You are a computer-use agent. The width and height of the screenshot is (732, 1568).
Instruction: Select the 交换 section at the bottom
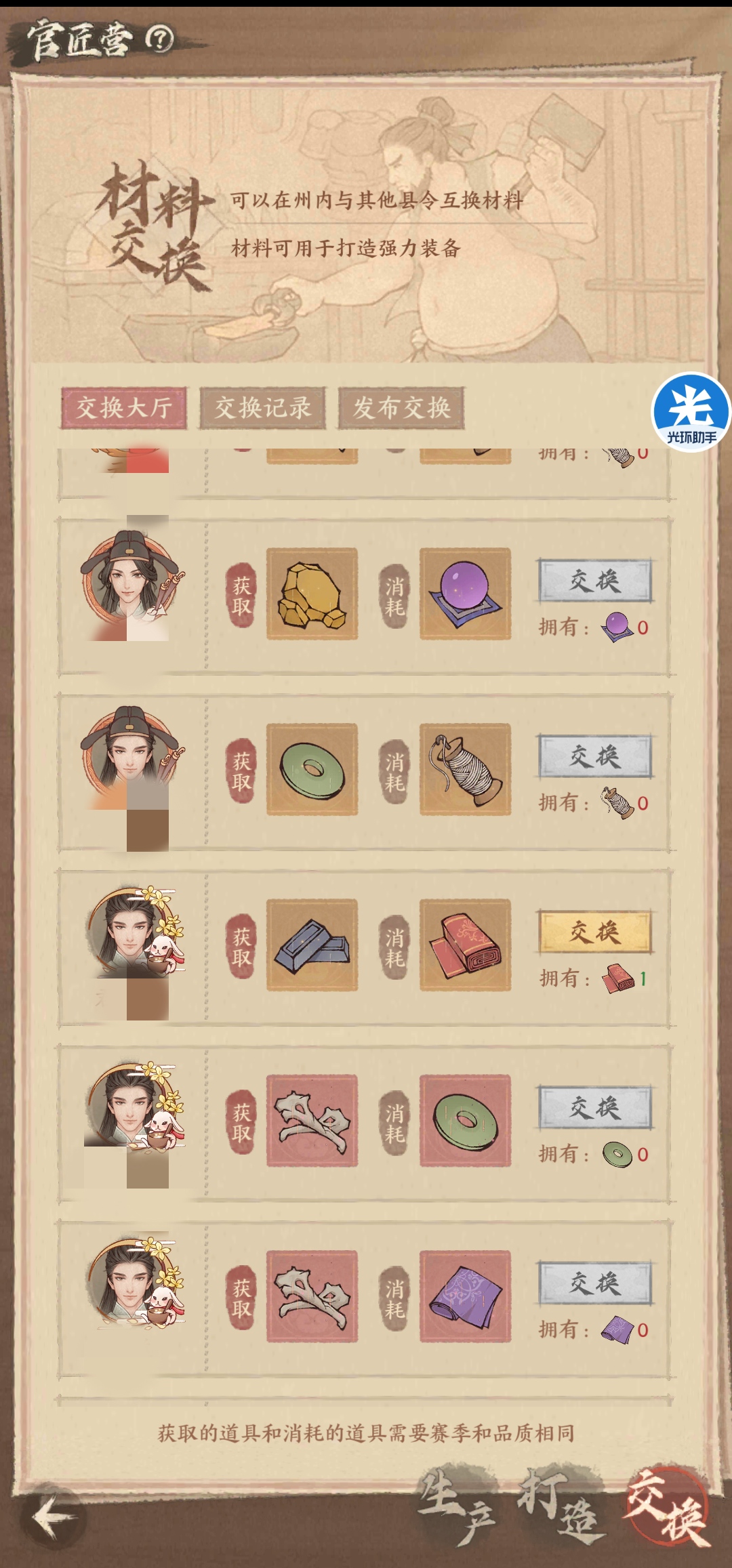(x=667, y=1505)
